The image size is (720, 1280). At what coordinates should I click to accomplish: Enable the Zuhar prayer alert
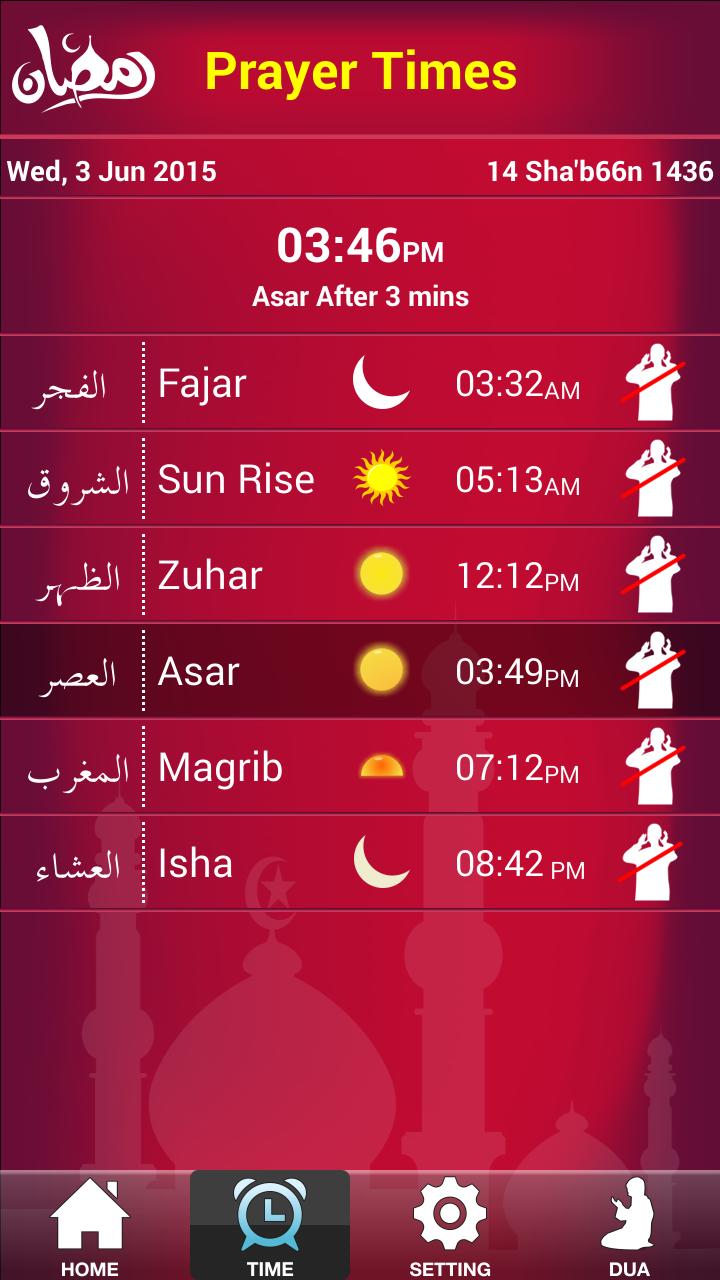tap(653, 575)
